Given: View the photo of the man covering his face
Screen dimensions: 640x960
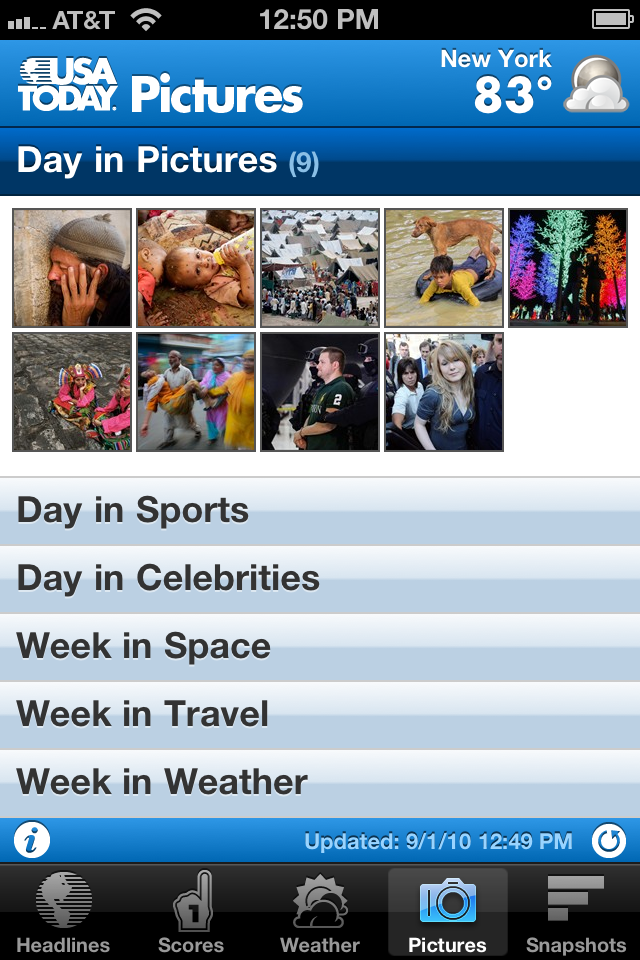Looking at the screenshot, I should point(72,268).
